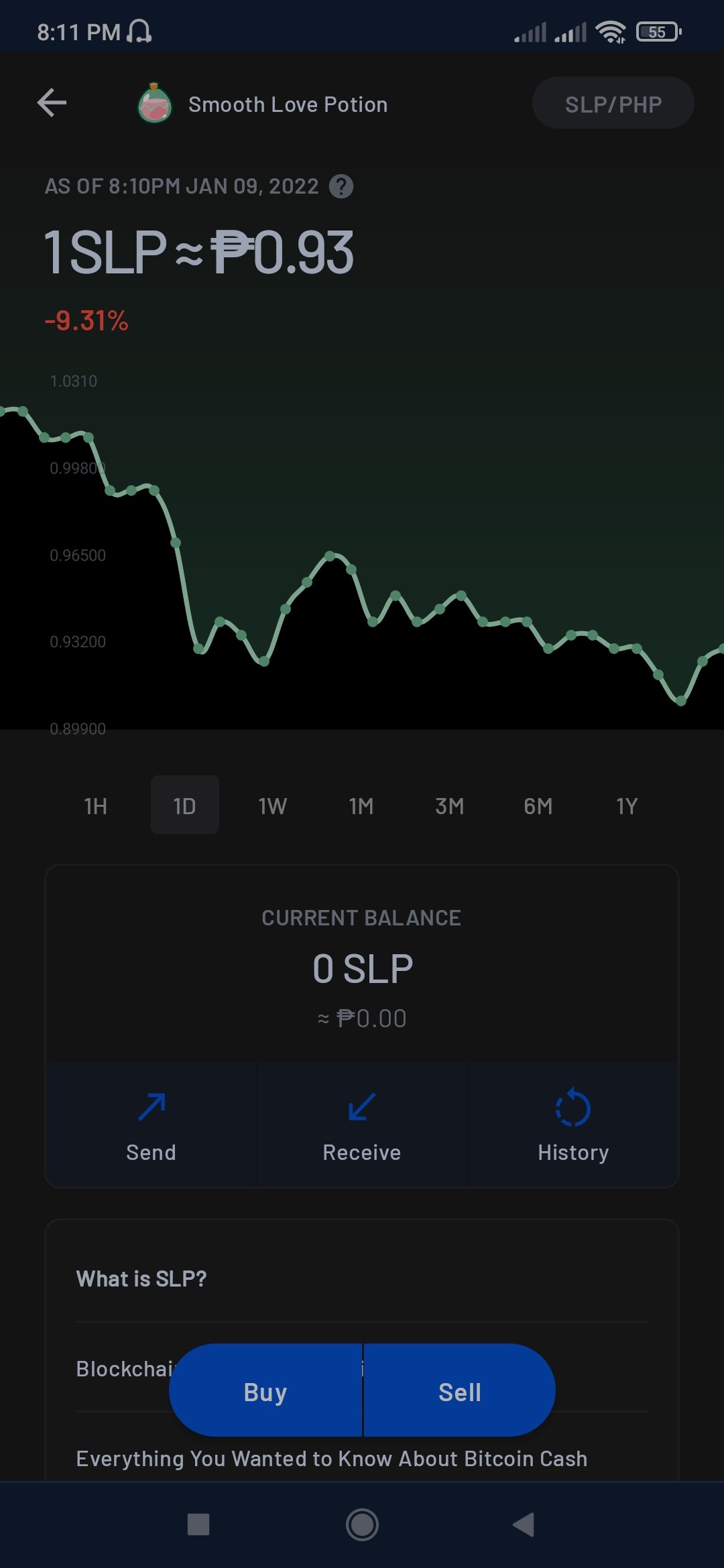
Task: Switch the chart to 1H
Action: coord(96,805)
